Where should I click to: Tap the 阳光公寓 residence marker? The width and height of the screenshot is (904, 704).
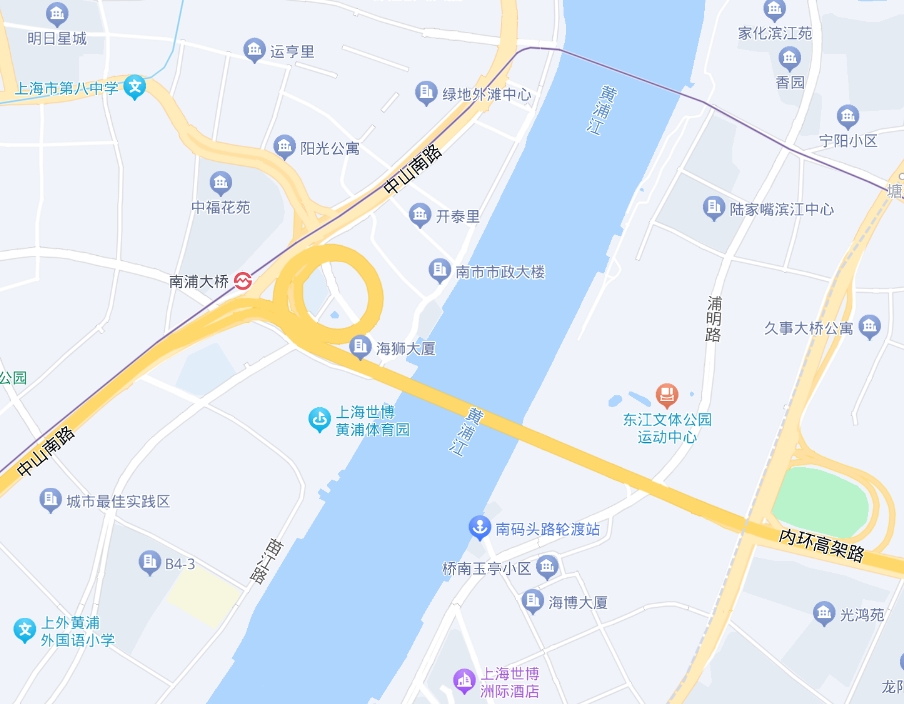click(285, 147)
